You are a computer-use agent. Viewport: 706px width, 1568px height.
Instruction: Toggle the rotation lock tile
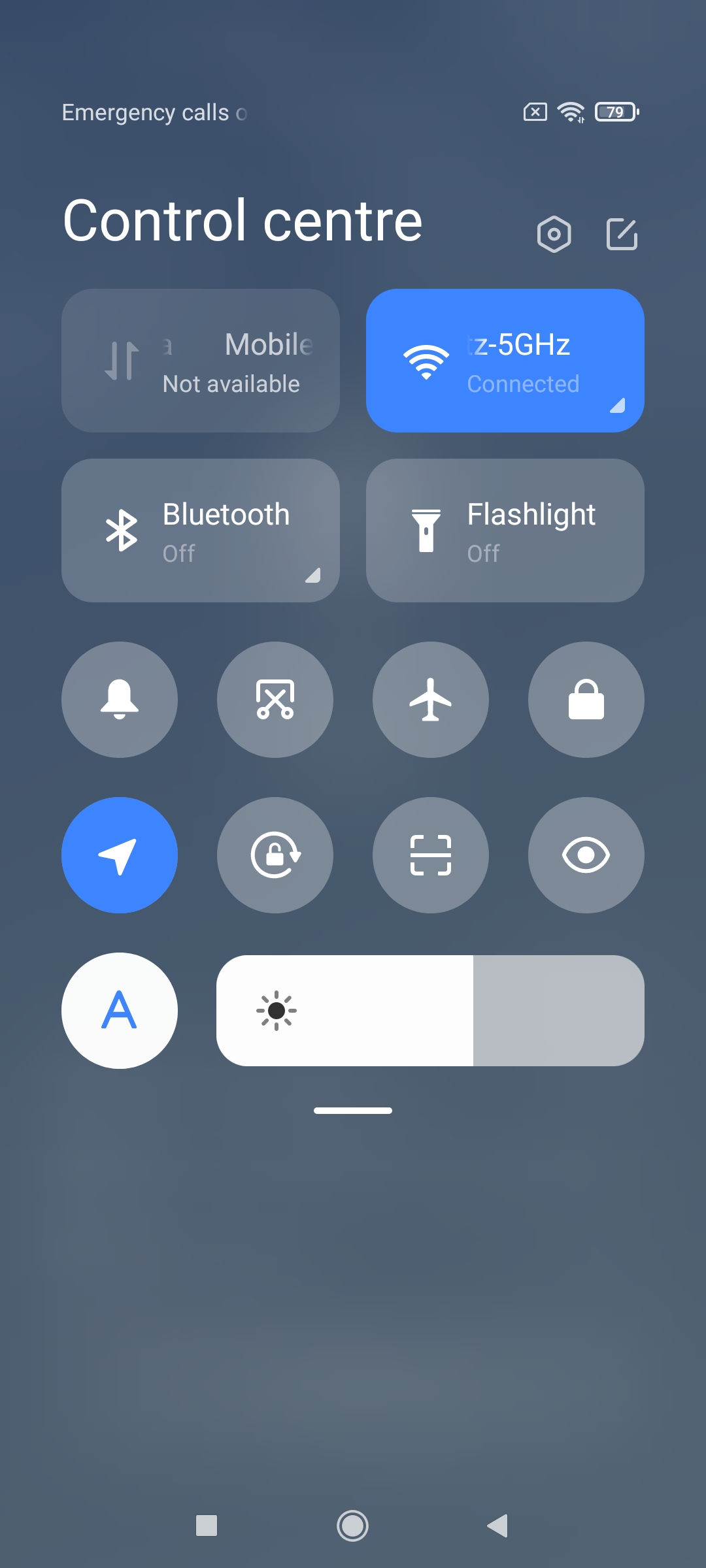(275, 855)
